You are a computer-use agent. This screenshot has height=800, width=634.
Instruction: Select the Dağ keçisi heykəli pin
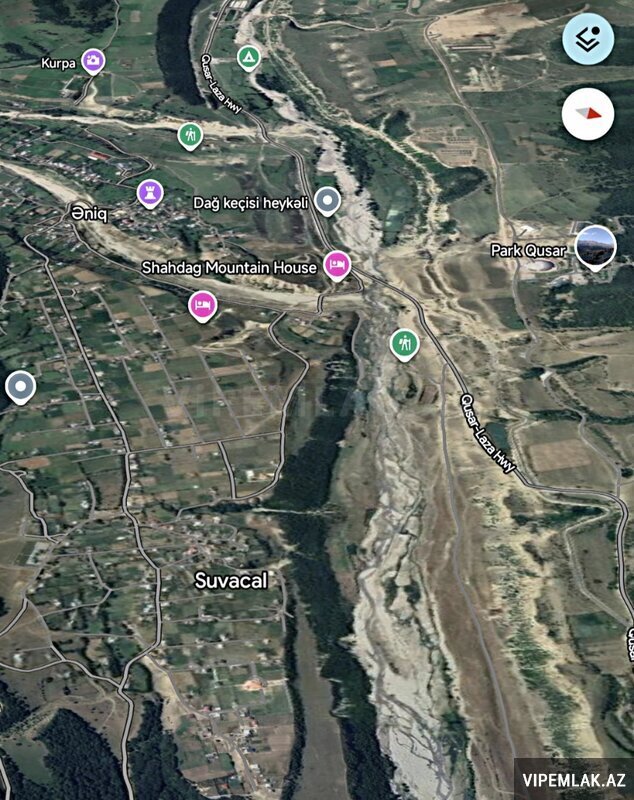(327, 201)
